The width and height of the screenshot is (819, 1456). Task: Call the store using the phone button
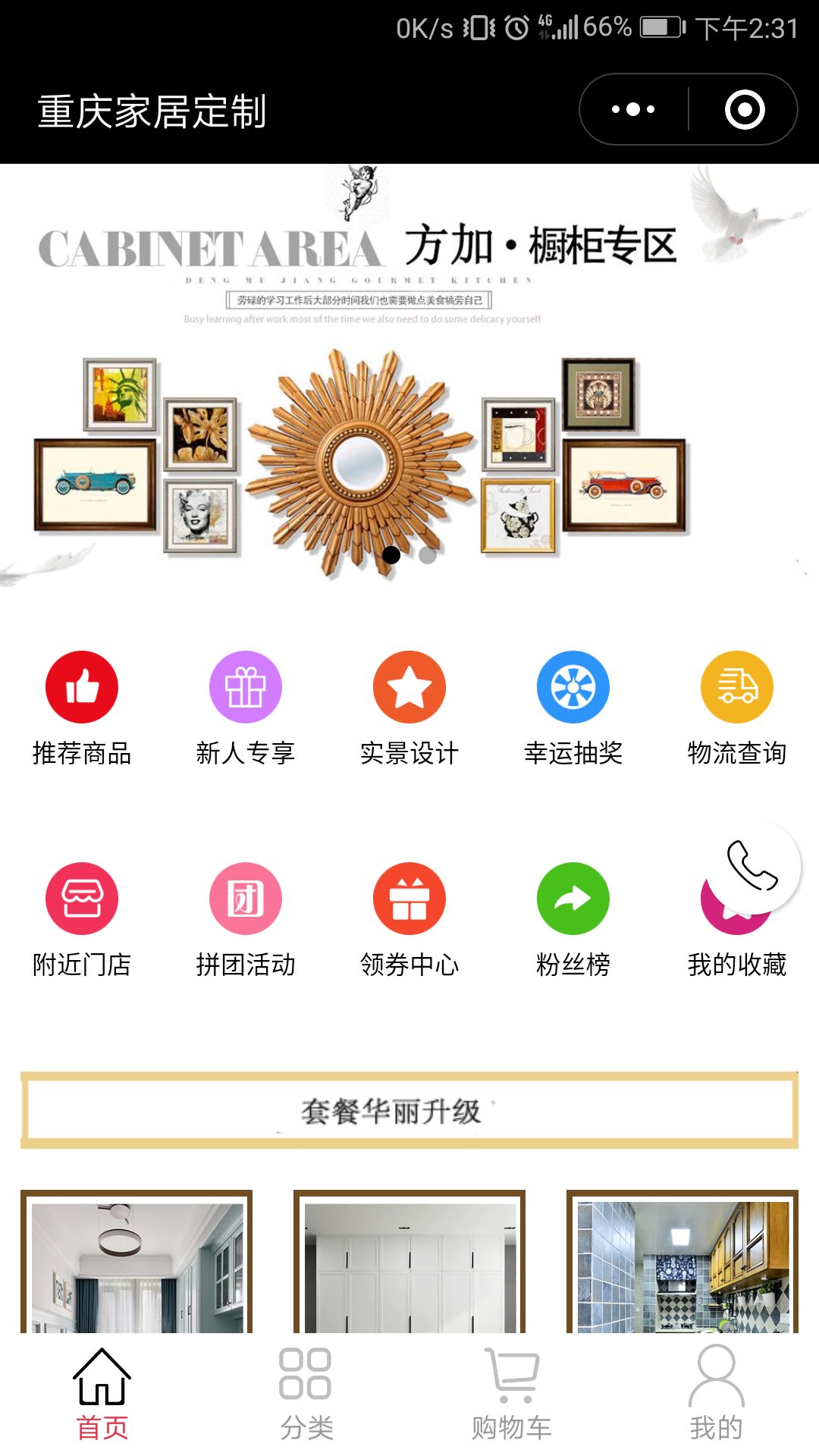click(x=752, y=865)
